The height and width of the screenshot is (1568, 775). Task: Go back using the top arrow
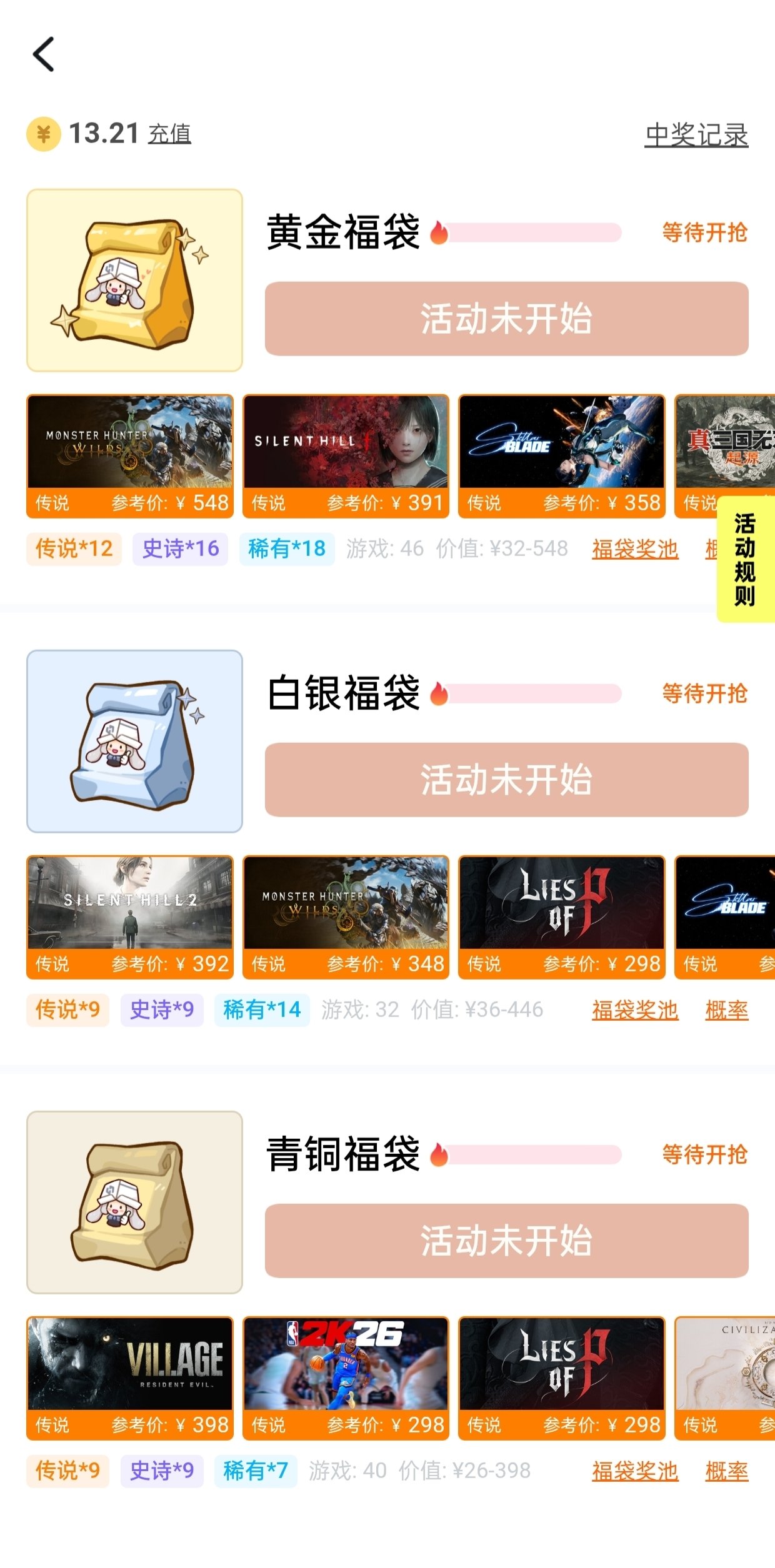pyautogui.click(x=44, y=54)
